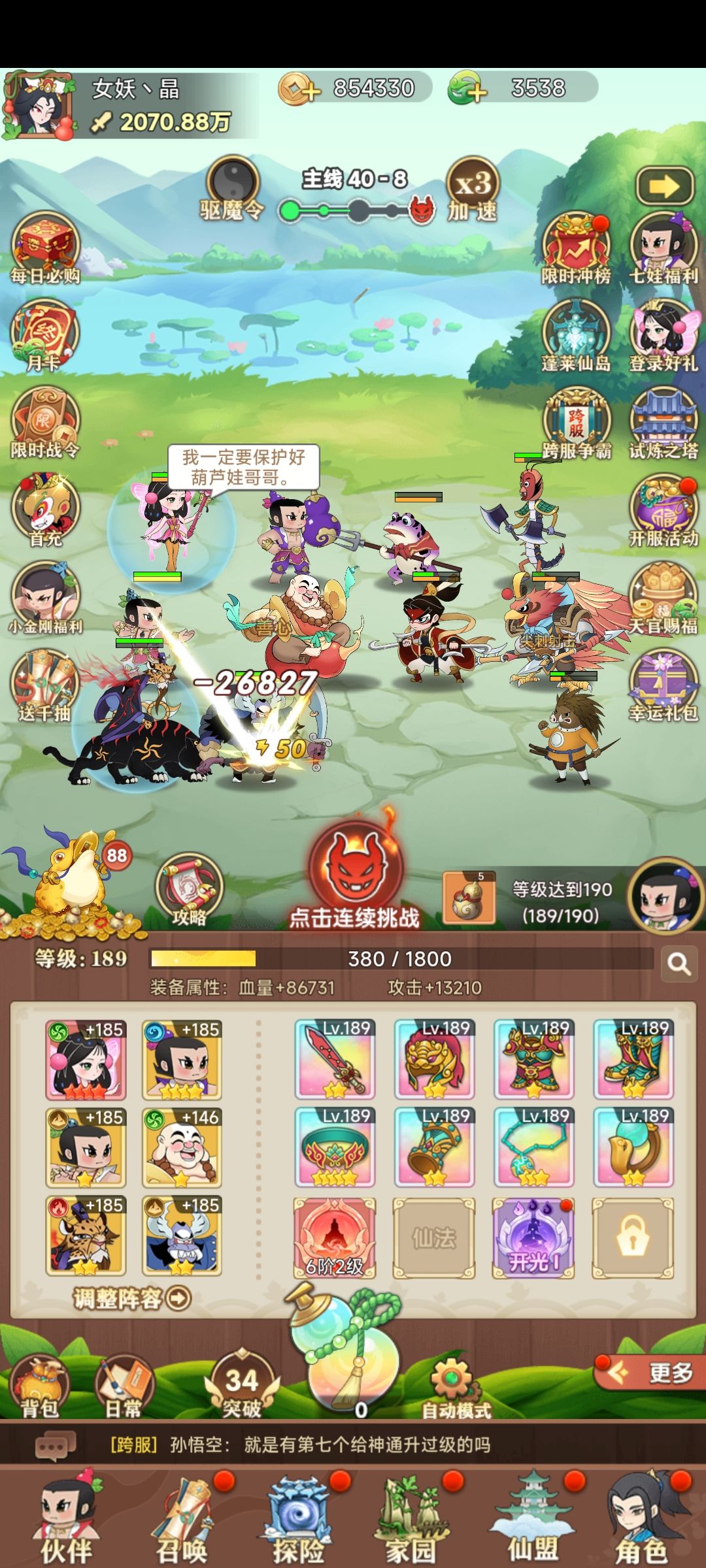Open the 每日必购 chest
Screen dimensions: 706x1568
(x=44, y=249)
